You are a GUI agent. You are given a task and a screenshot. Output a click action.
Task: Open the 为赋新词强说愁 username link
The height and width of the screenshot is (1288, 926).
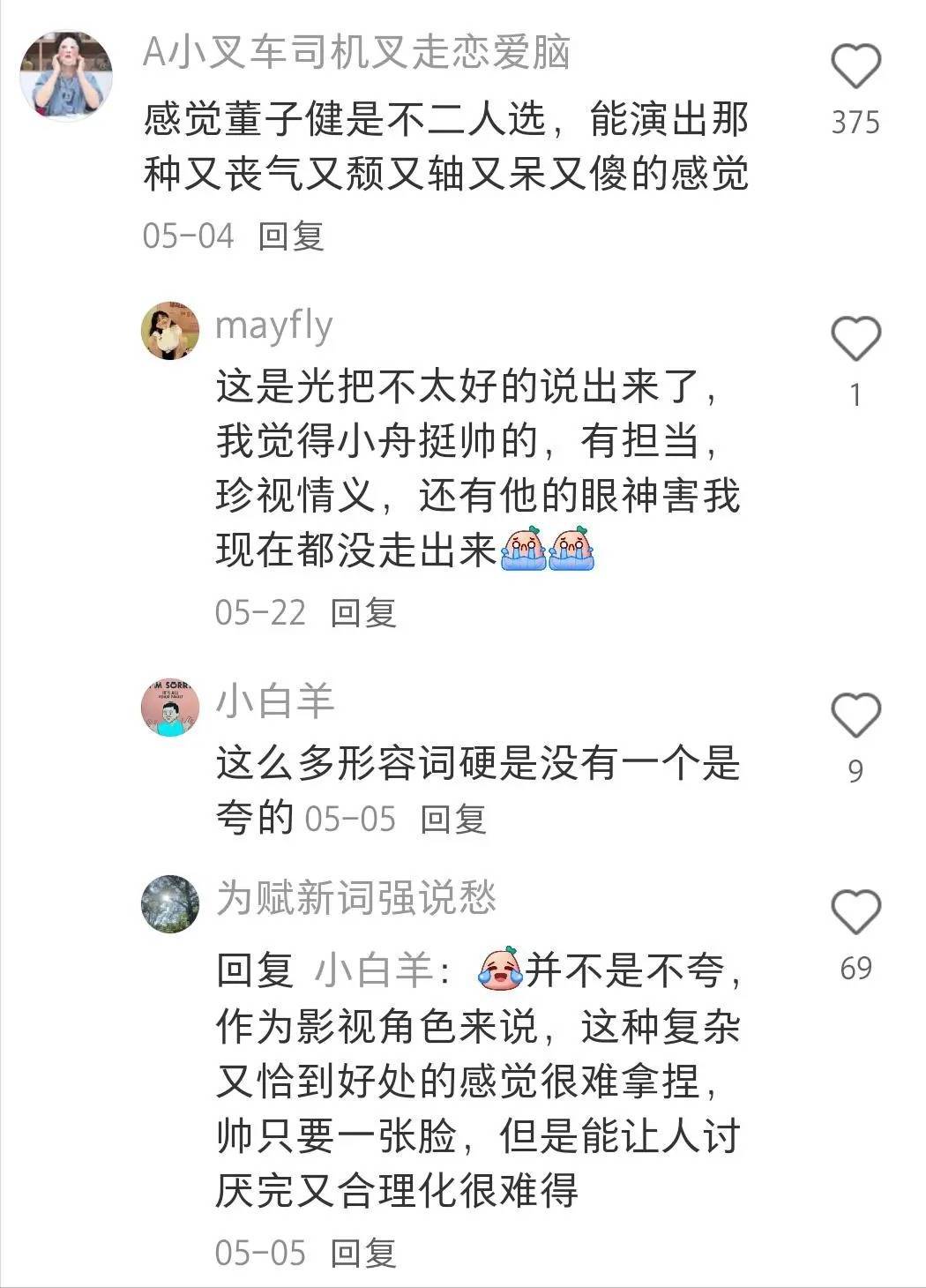click(x=356, y=899)
